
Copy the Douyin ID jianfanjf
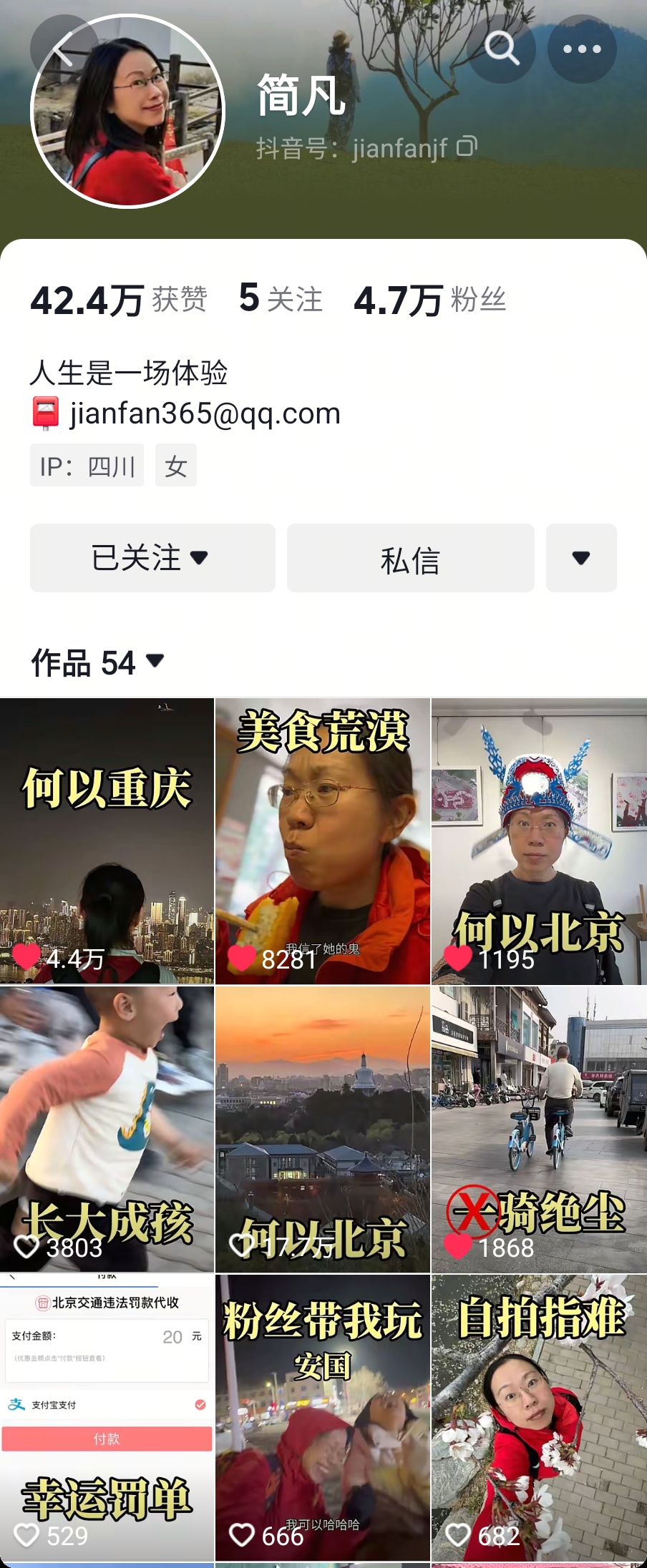467,147
